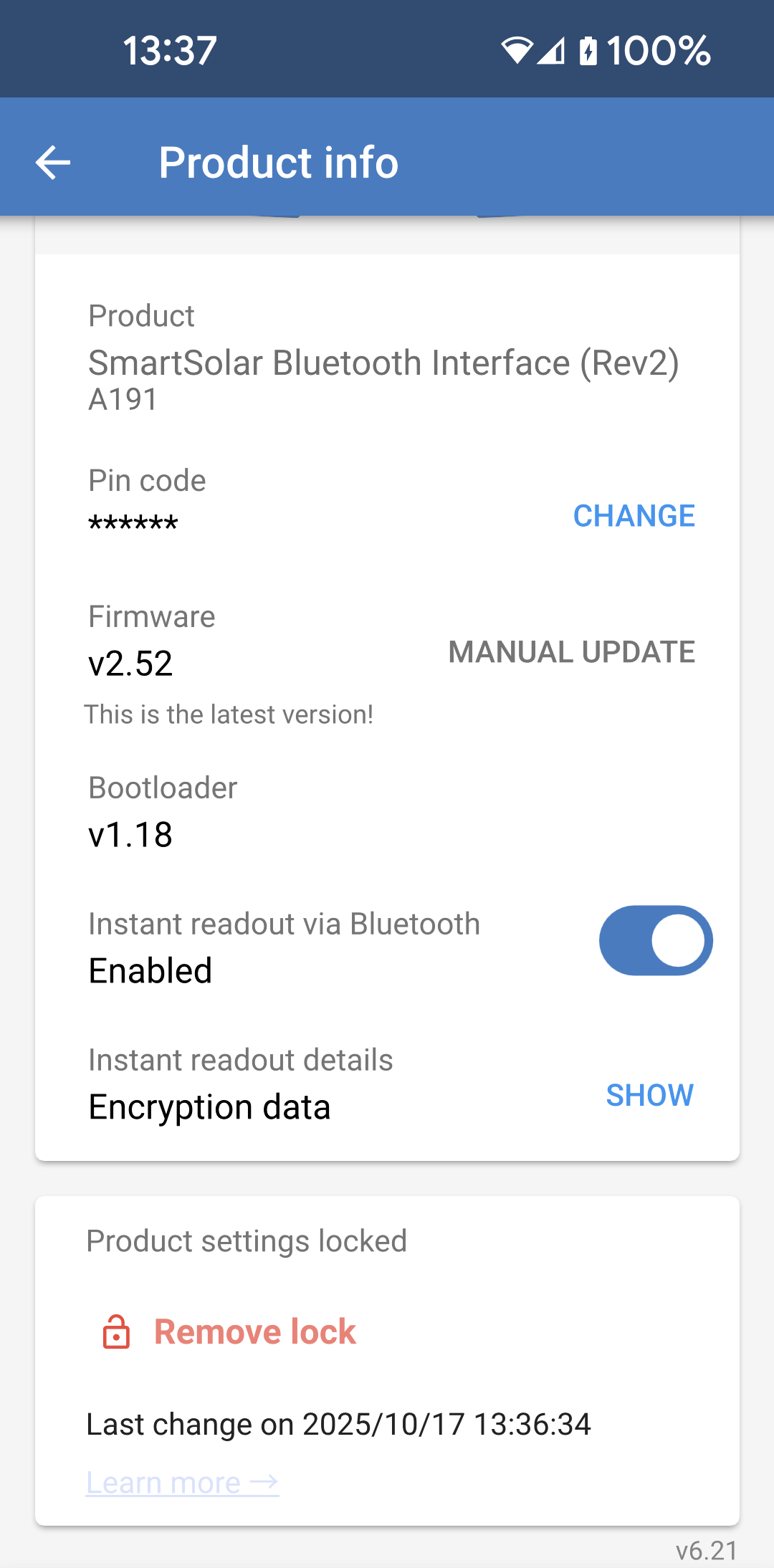Click the bootloader version v1.18

click(x=130, y=833)
